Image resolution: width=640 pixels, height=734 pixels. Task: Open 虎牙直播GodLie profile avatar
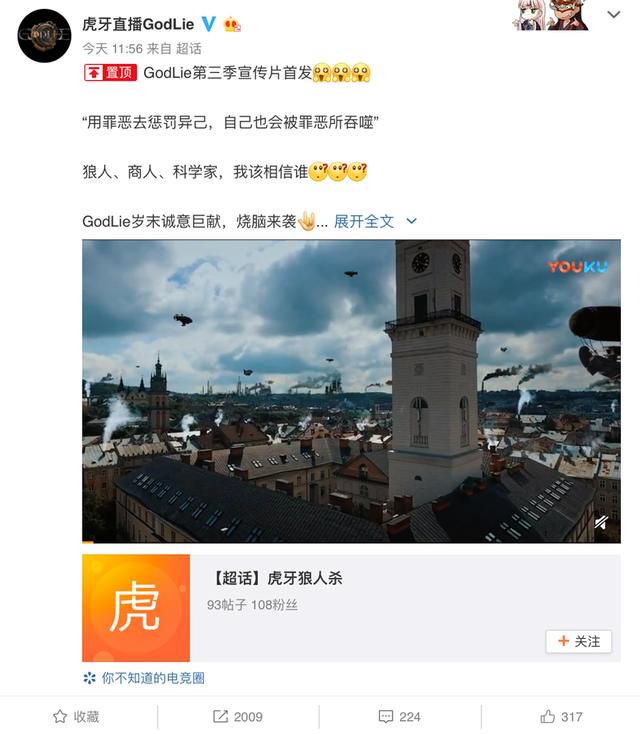pyautogui.click(x=44, y=36)
